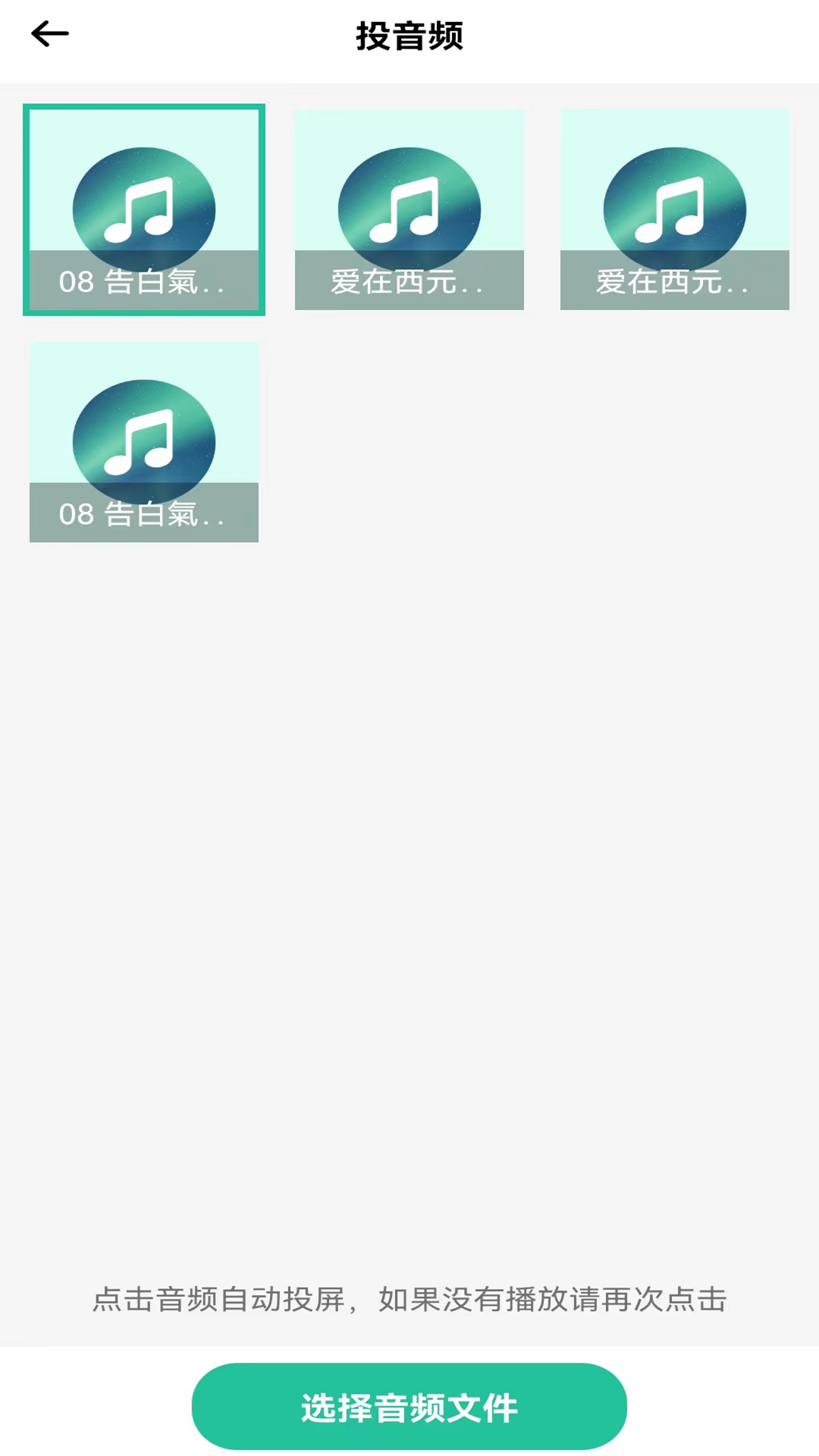Tap the music note icon of second 爱在西元 file

click(x=674, y=210)
